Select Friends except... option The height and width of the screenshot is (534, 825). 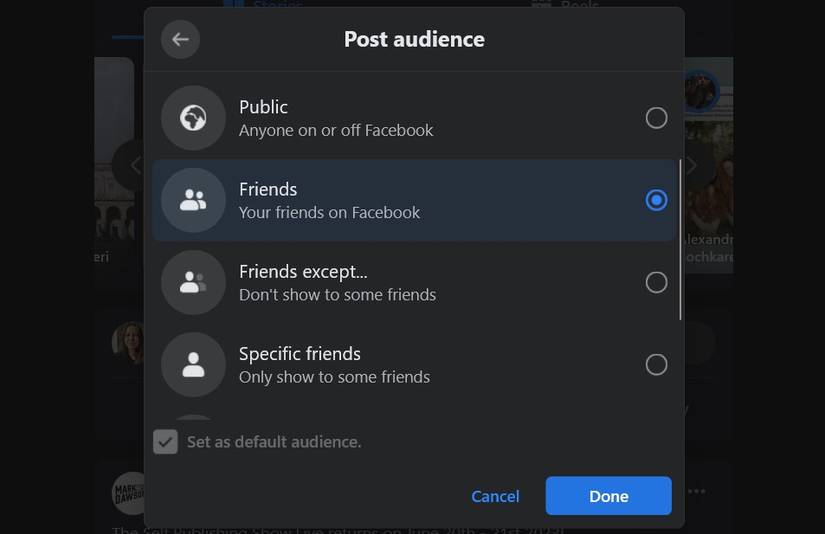click(656, 282)
